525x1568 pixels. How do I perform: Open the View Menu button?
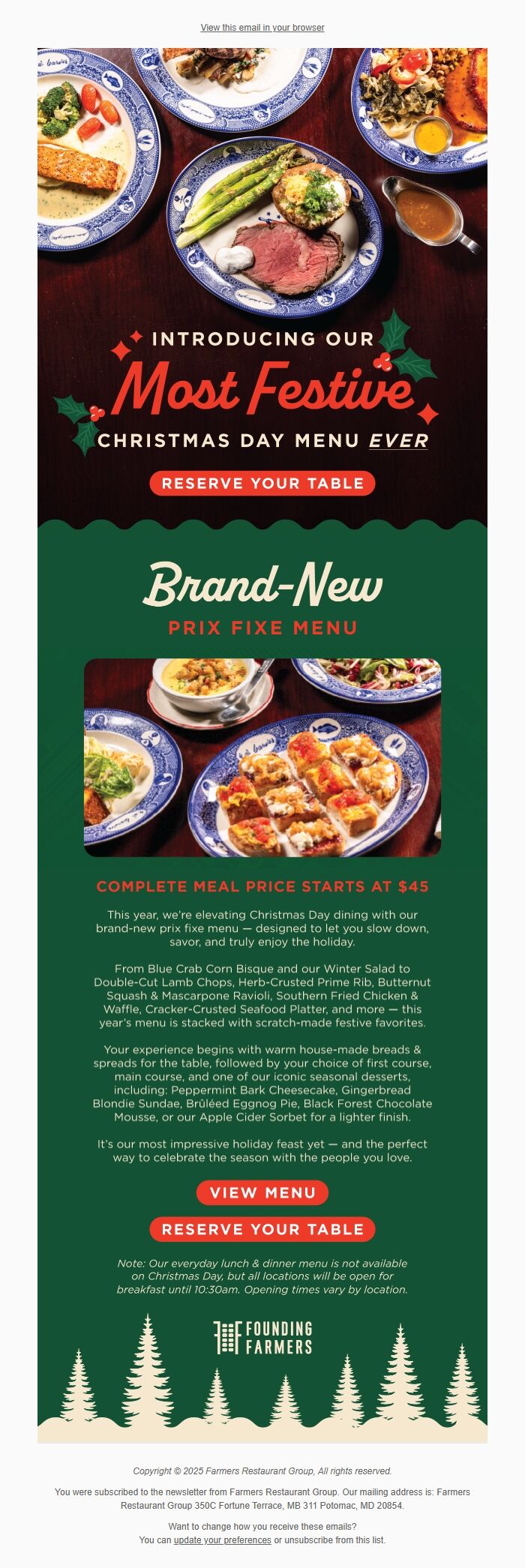coord(262,1192)
